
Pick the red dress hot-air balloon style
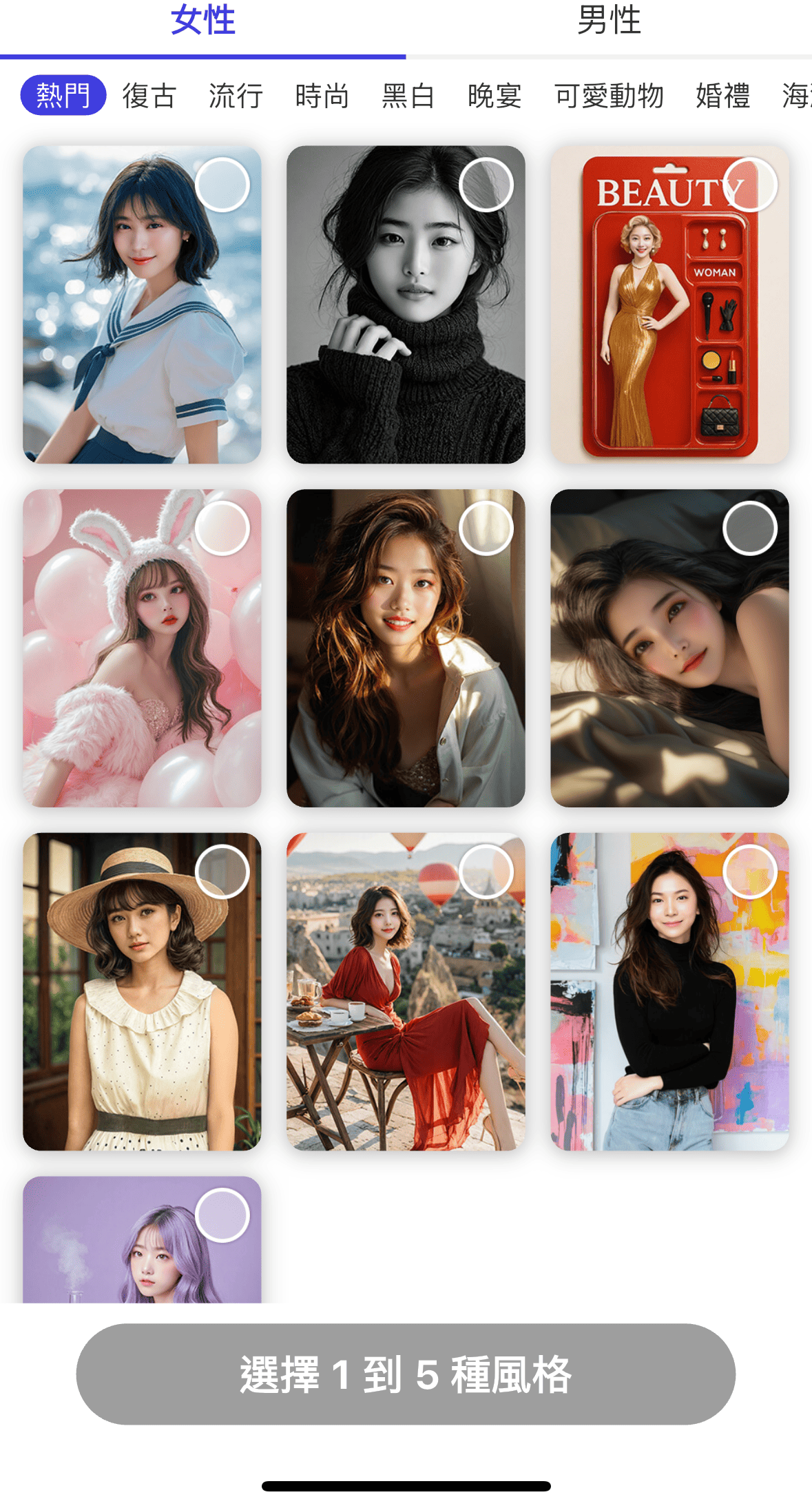click(406, 992)
